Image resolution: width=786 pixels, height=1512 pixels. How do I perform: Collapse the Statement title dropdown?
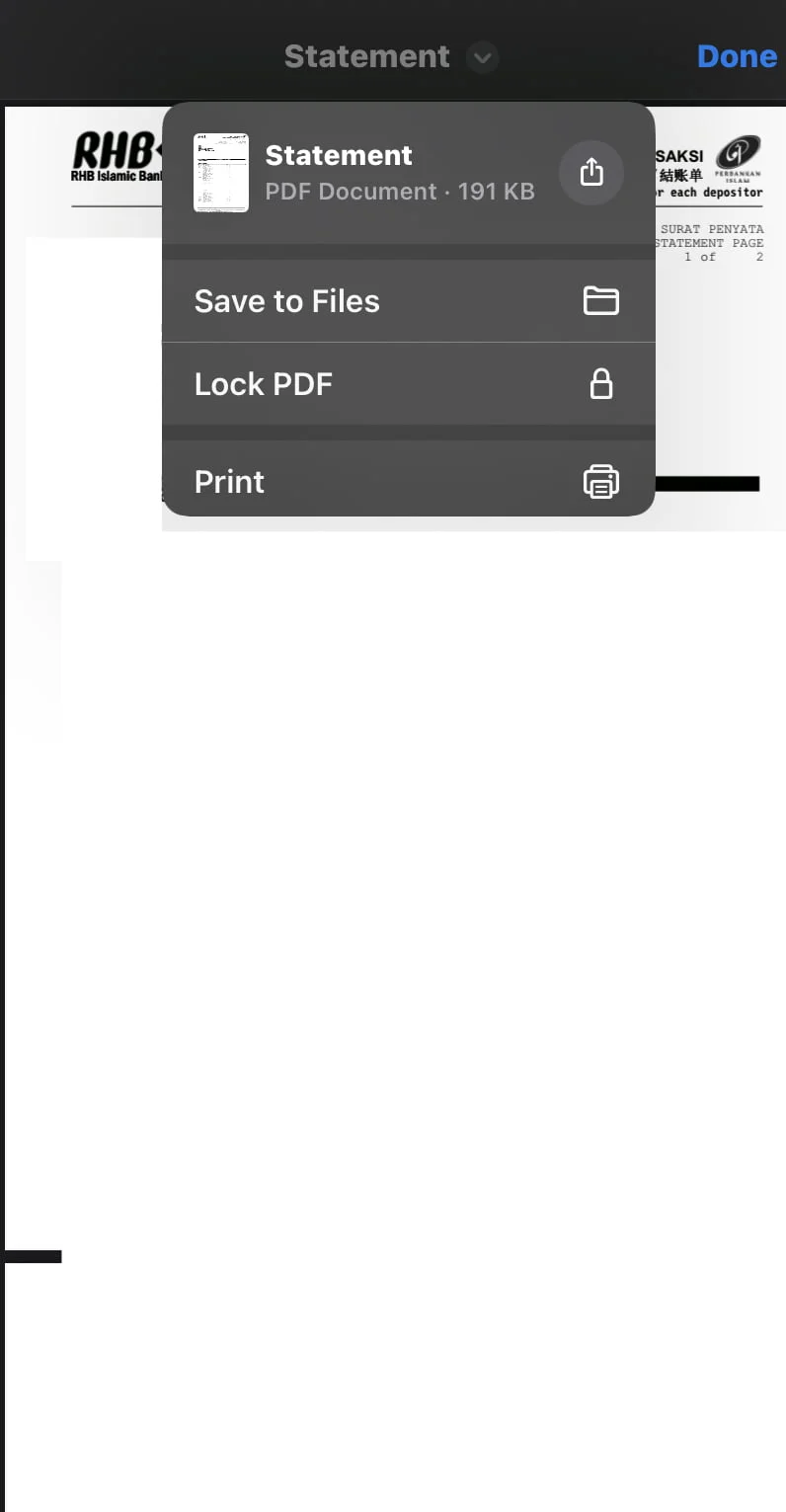[x=482, y=57]
